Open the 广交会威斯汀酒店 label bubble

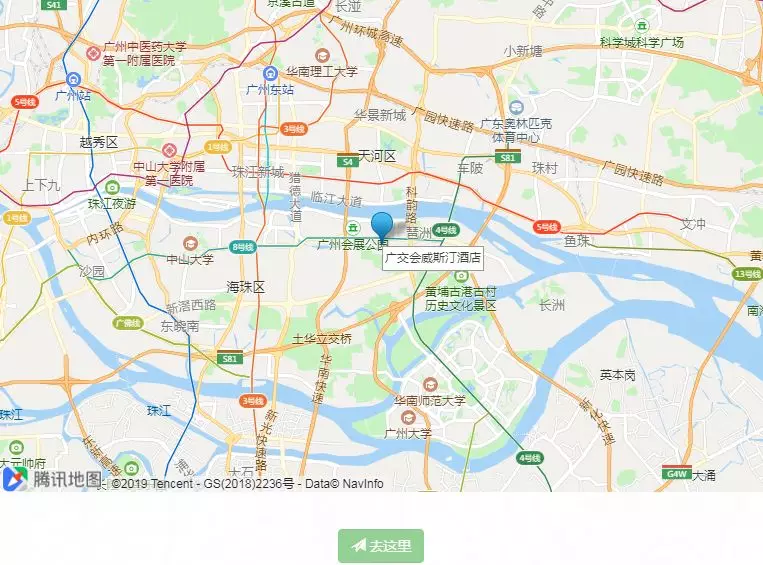tap(433, 258)
